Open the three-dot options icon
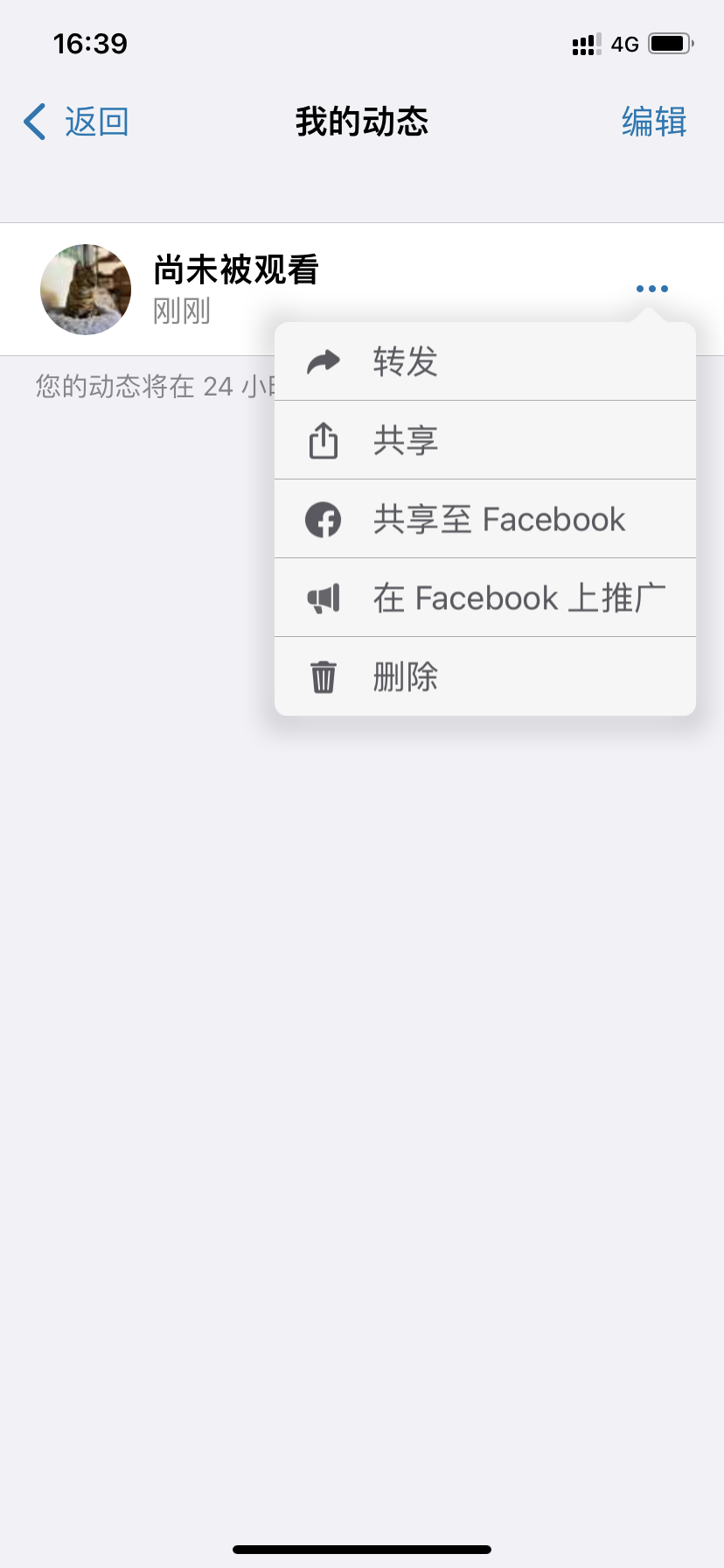 (x=652, y=289)
